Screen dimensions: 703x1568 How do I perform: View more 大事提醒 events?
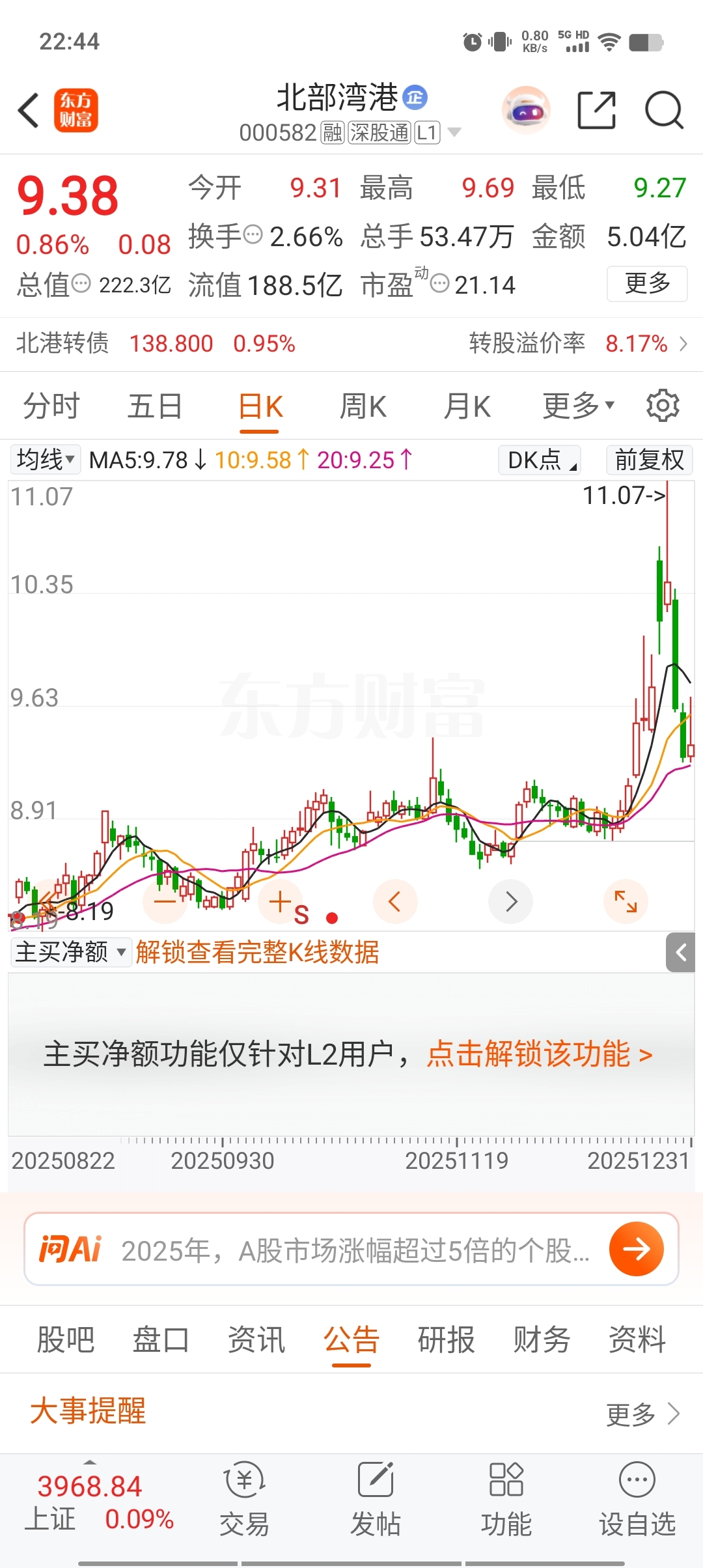tap(643, 1414)
